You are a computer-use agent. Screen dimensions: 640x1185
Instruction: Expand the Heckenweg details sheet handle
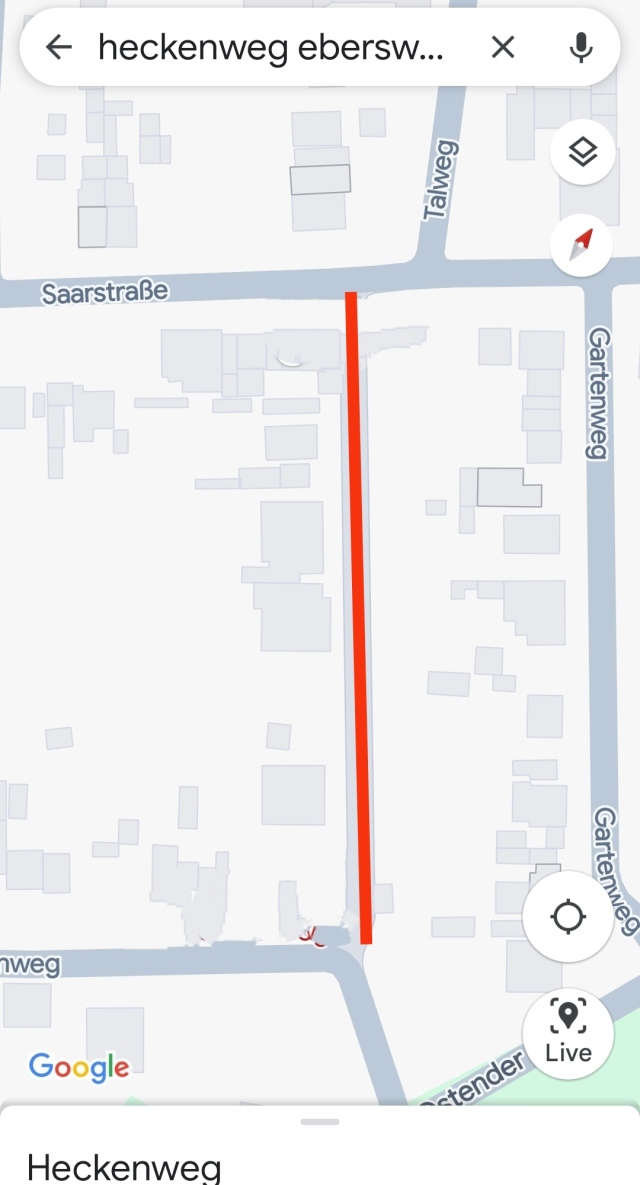click(320, 1122)
